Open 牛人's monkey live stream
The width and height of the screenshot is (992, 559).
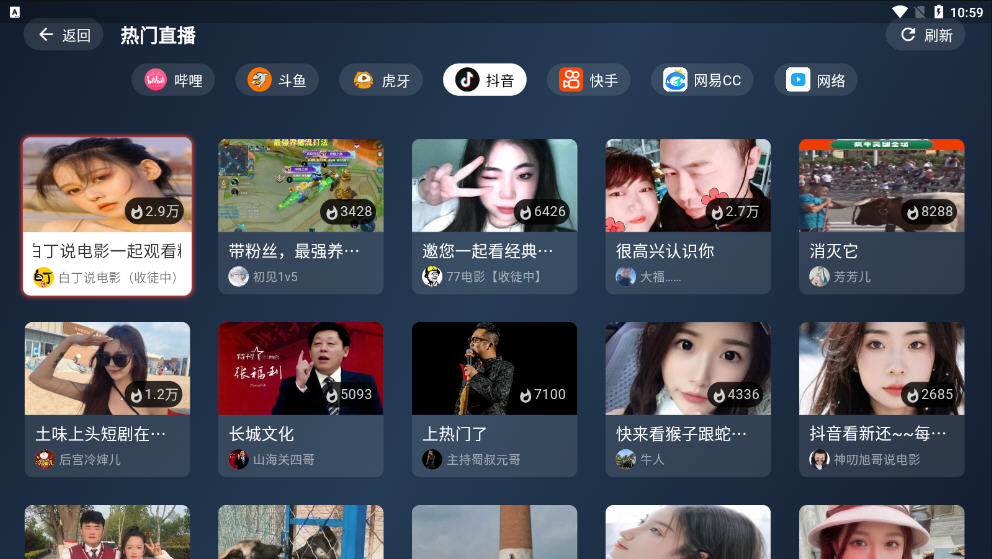coord(688,398)
